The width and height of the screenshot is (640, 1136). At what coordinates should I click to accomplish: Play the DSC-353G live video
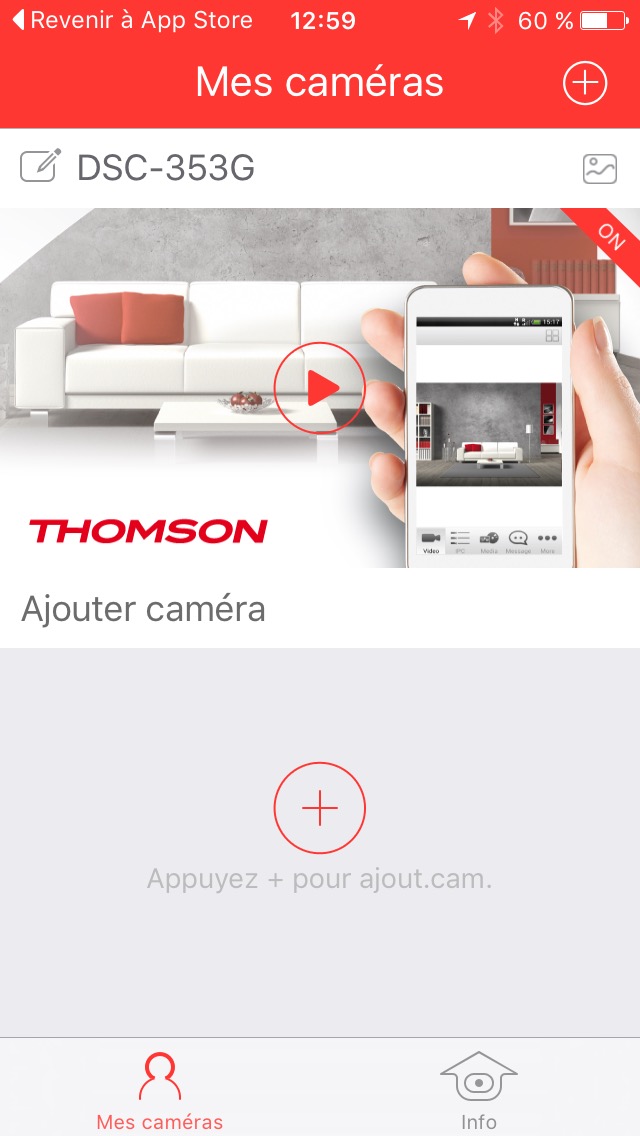(319, 388)
